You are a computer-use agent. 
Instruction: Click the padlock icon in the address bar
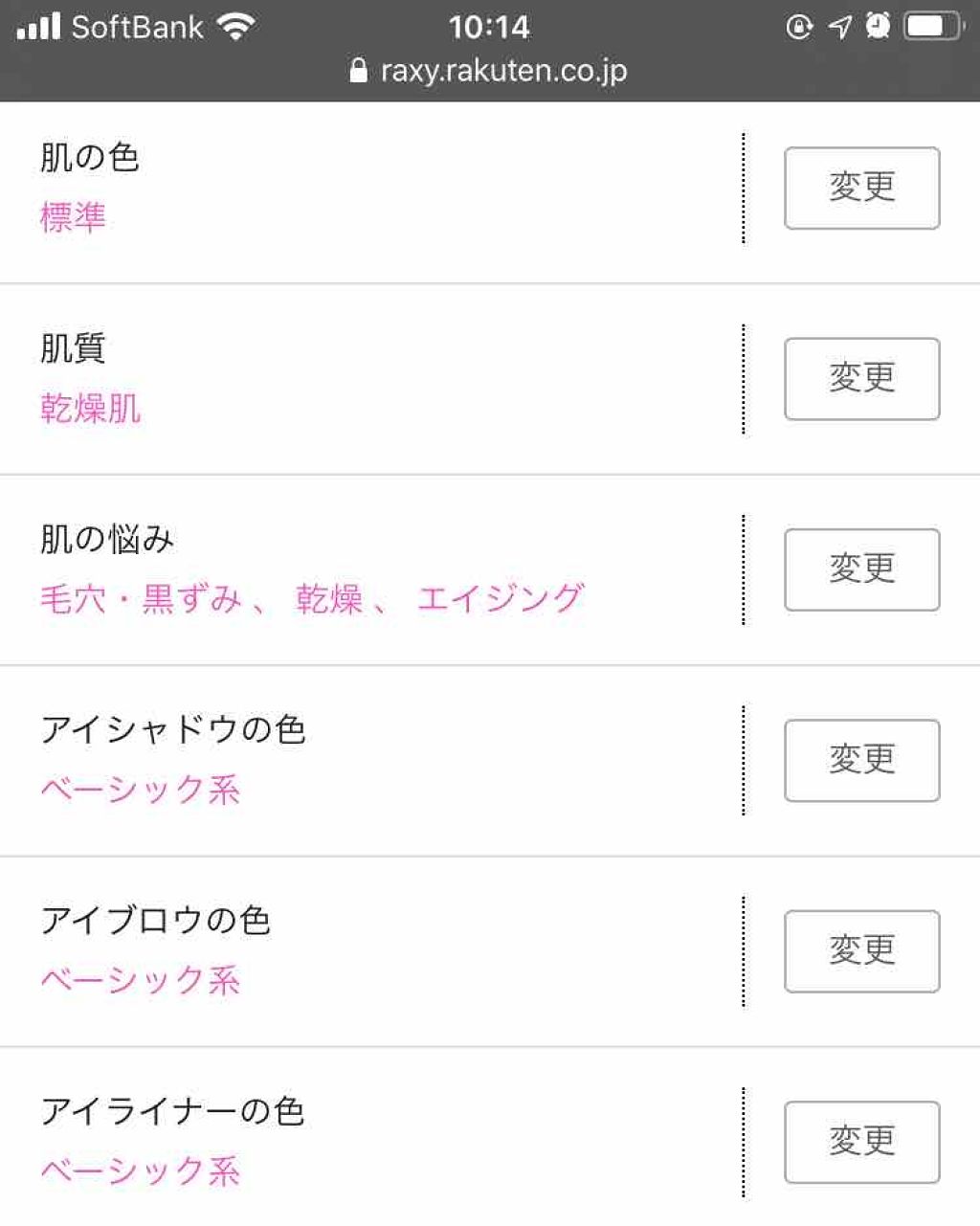(x=359, y=70)
